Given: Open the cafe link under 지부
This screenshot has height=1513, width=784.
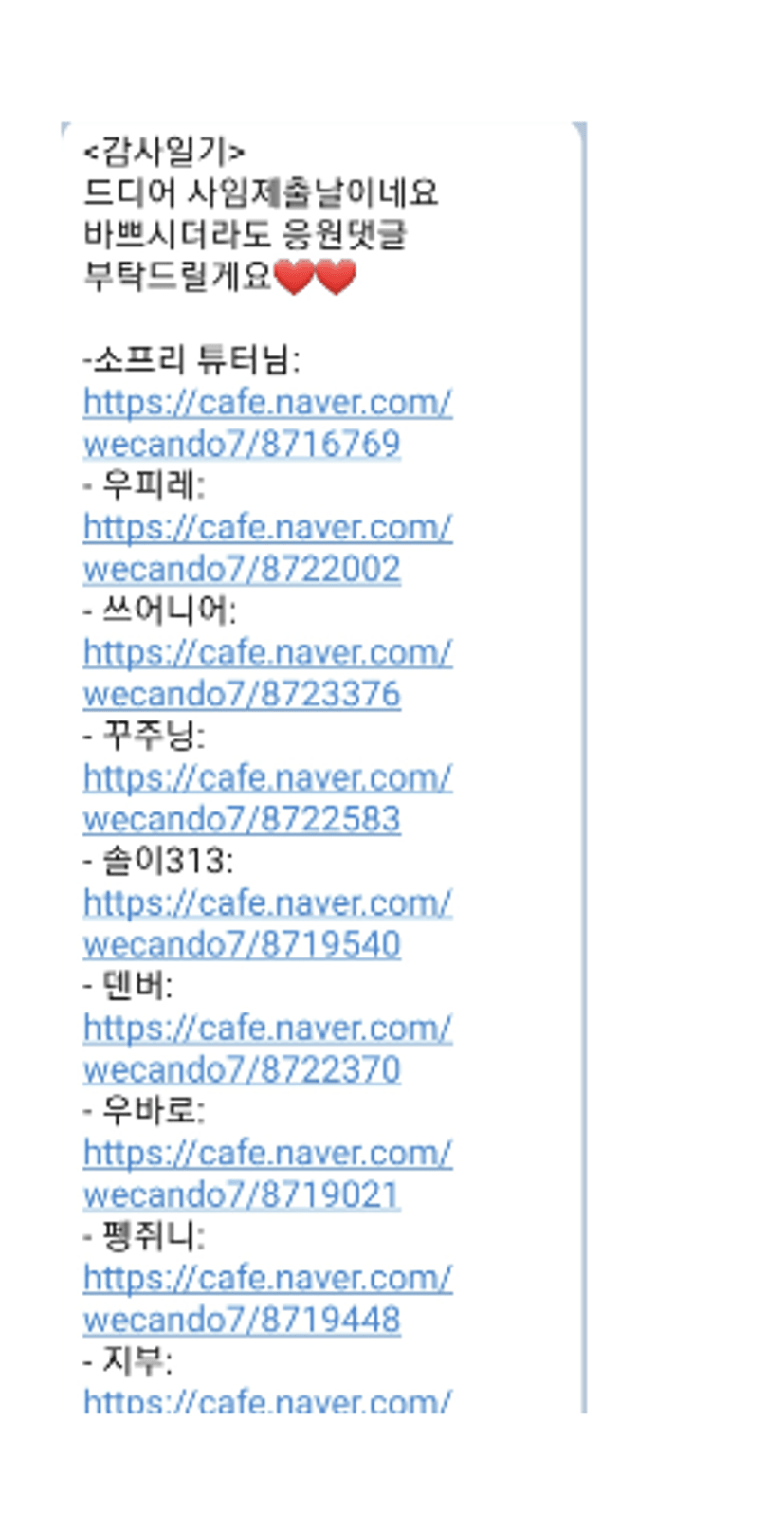Looking at the screenshot, I should click(x=267, y=1400).
